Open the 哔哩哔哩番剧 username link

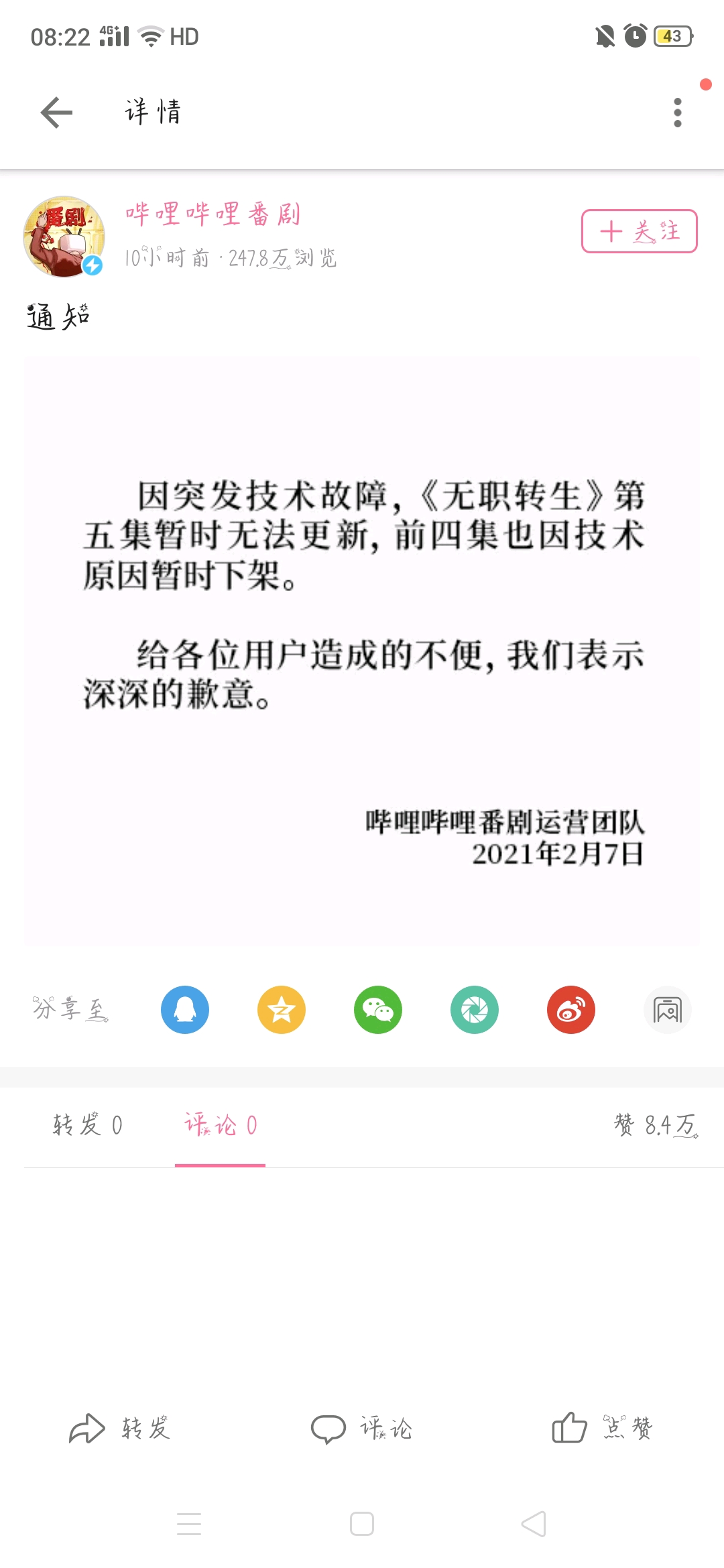tap(213, 214)
